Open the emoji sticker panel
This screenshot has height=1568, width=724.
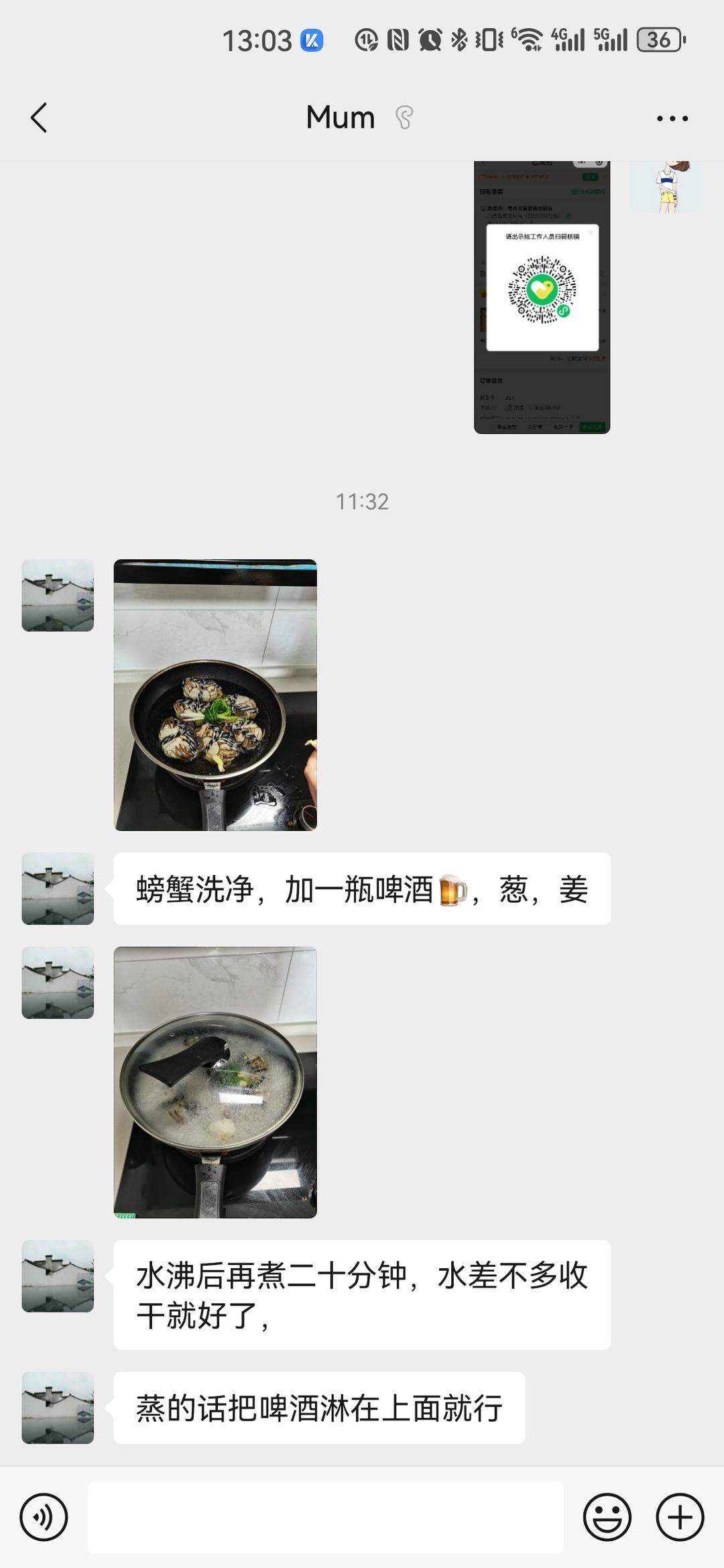607,1517
